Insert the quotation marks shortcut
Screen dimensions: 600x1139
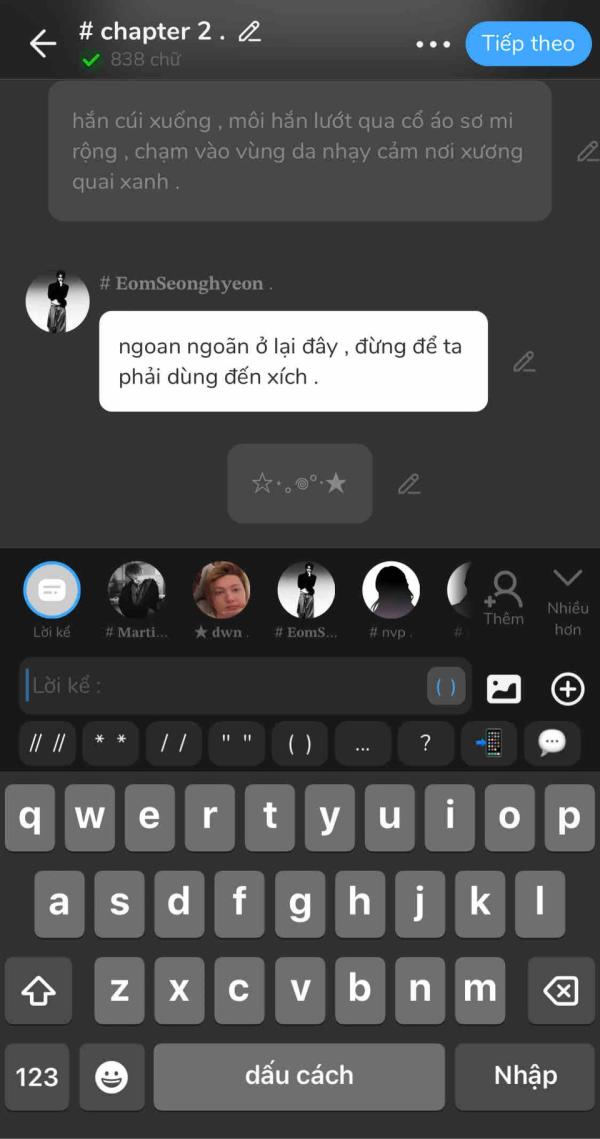tap(237, 743)
